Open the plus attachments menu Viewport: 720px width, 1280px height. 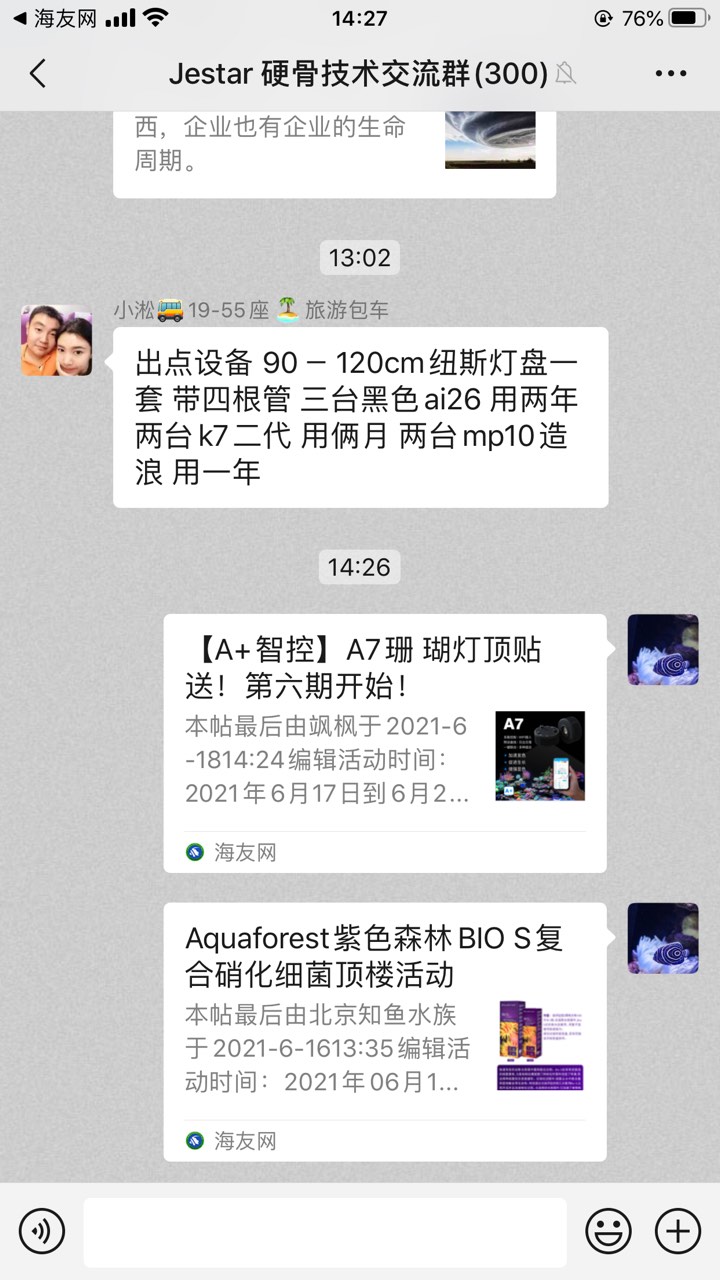[677, 1231]
